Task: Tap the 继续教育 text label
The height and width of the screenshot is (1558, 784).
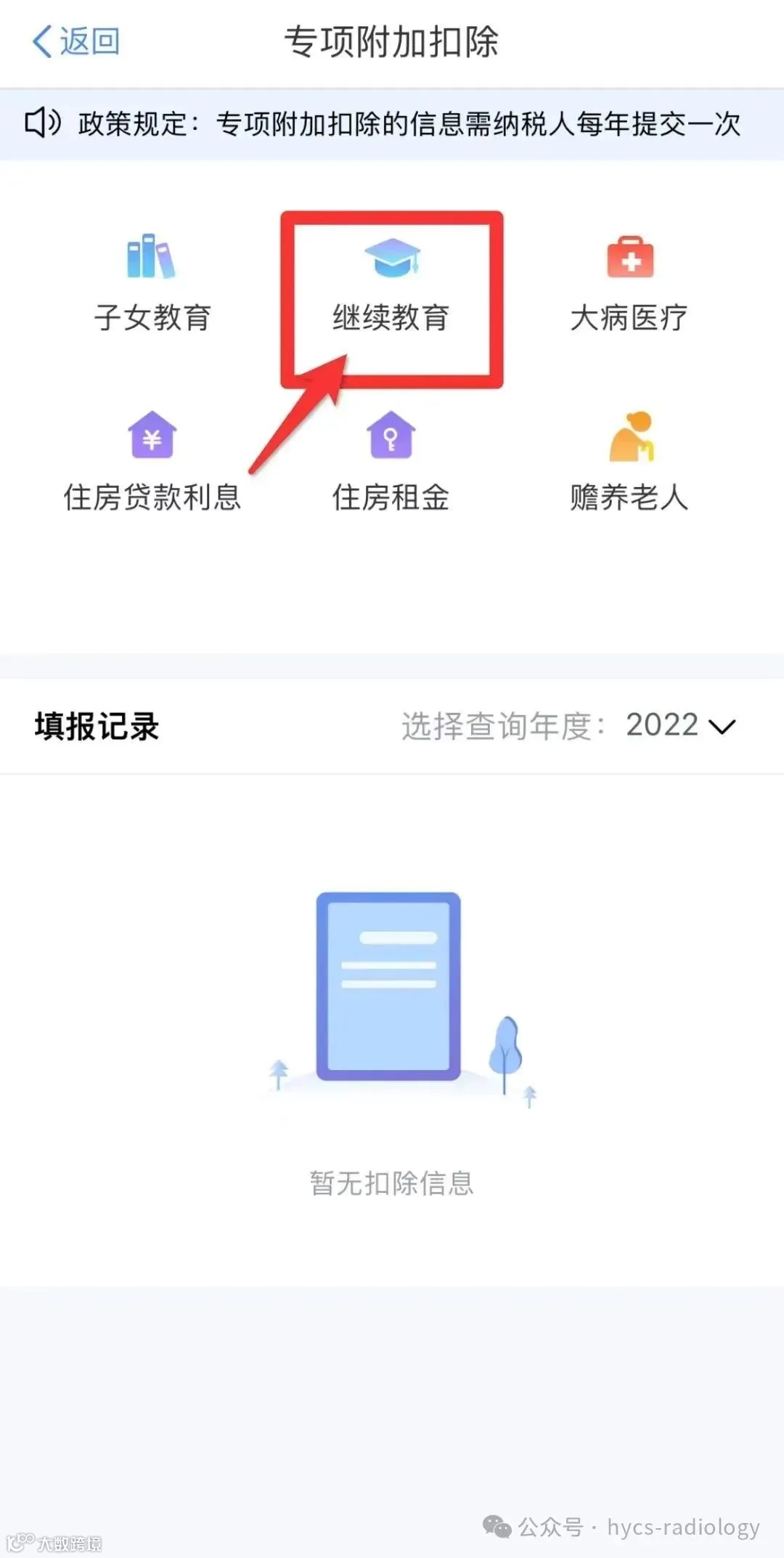Action: coord(392,315)
